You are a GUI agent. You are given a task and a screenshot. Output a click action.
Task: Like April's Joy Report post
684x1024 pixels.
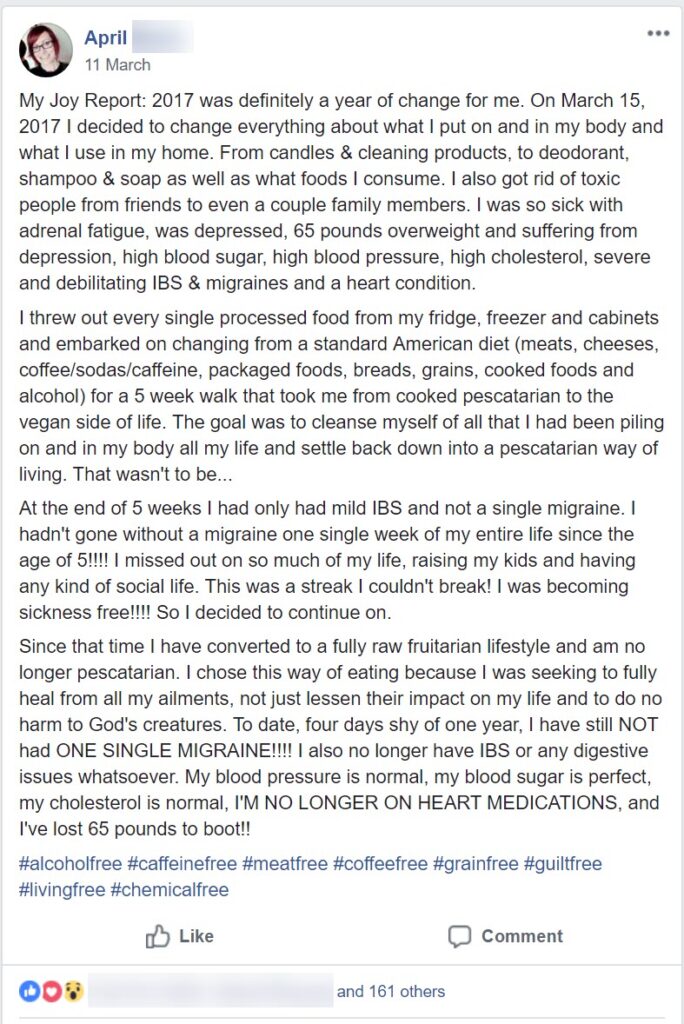pyautogui.click(x=180, y=936)
